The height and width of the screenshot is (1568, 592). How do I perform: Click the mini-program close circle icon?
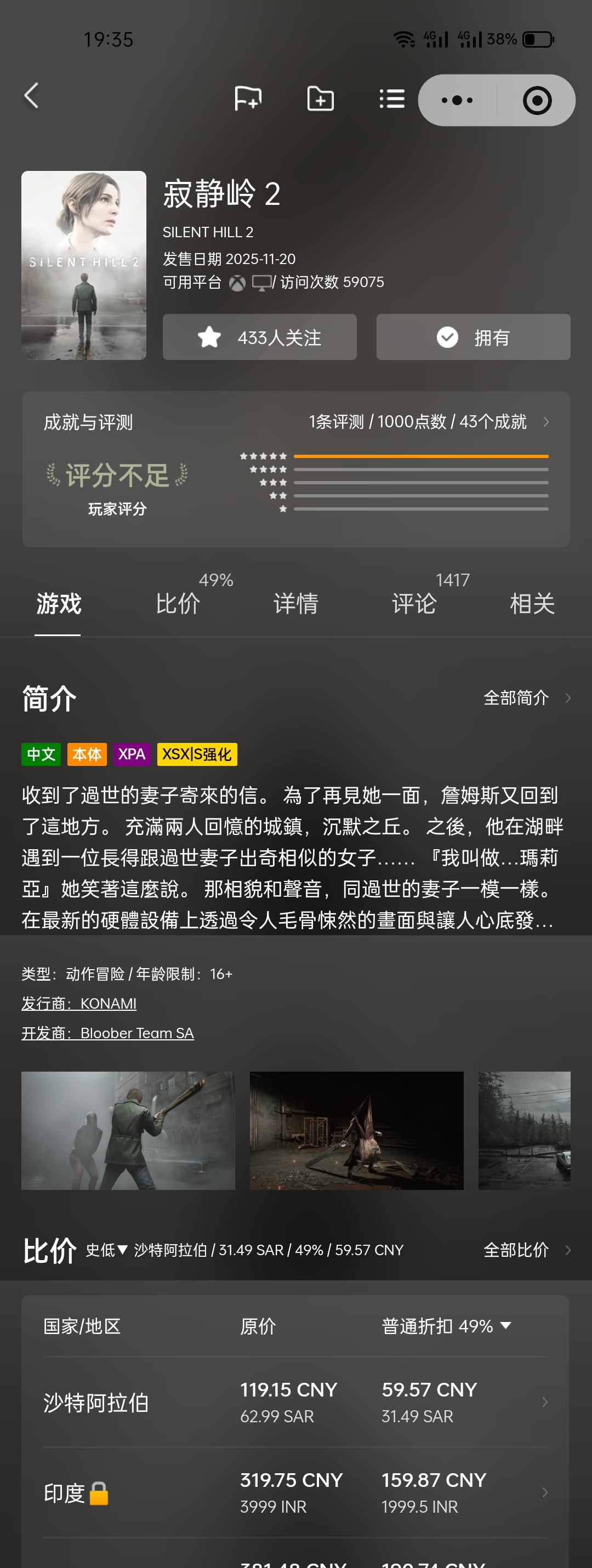coord(536,100)
